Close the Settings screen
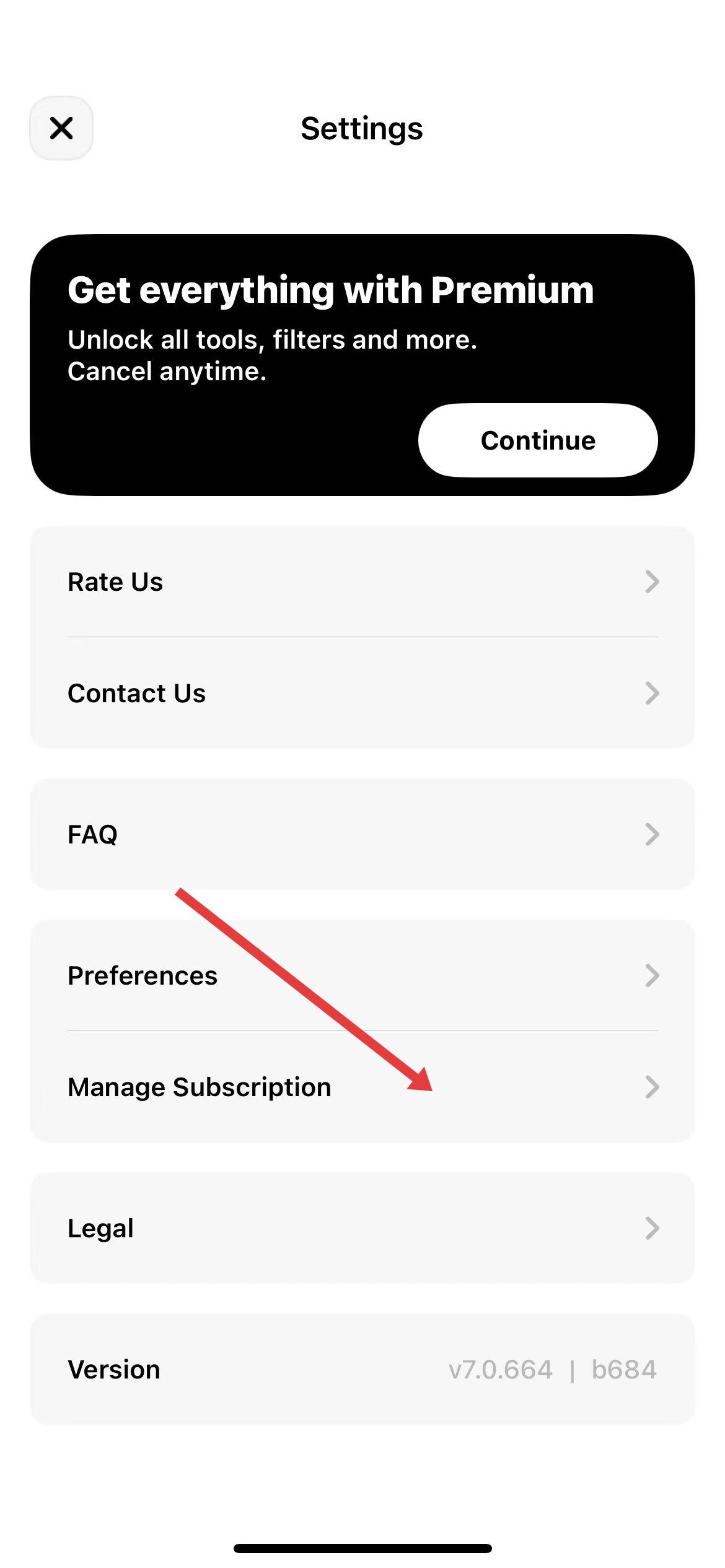 point(61,128)
